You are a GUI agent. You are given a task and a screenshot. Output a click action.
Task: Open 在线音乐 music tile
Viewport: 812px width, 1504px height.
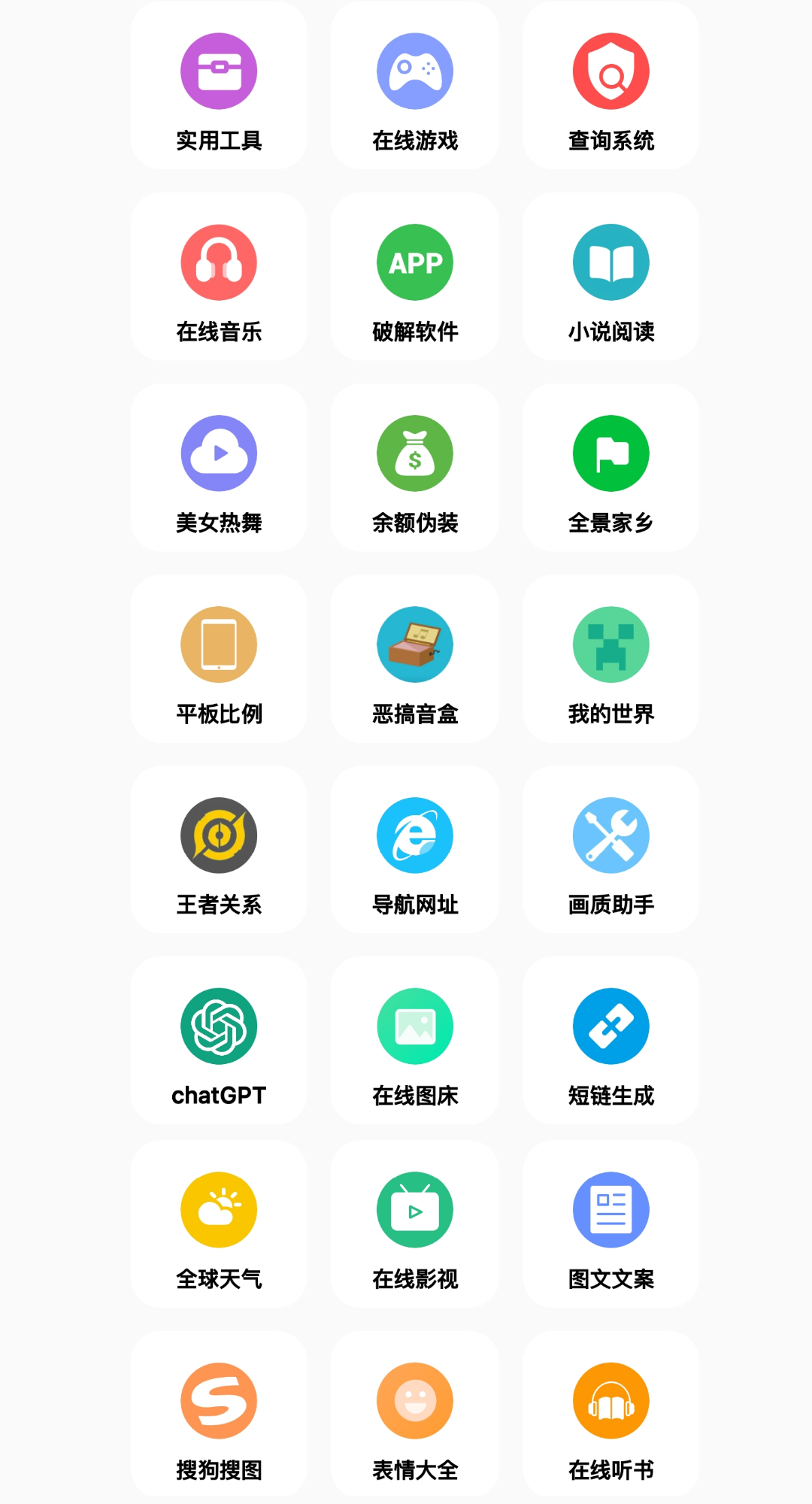[219, 277]
